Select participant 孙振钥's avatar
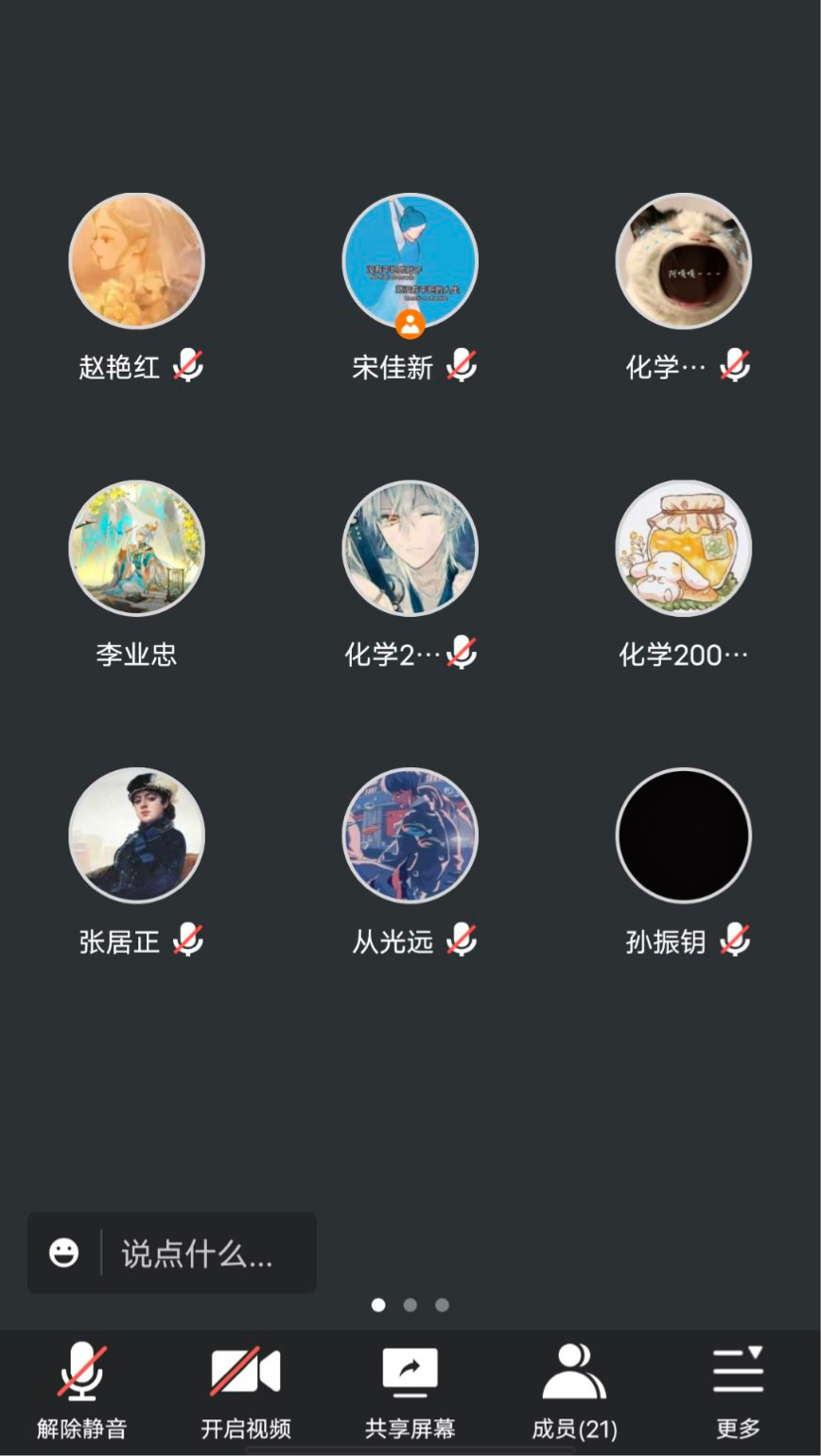Image resolution: width=821 pixels, height=1456 pixels. pos(683,835)
